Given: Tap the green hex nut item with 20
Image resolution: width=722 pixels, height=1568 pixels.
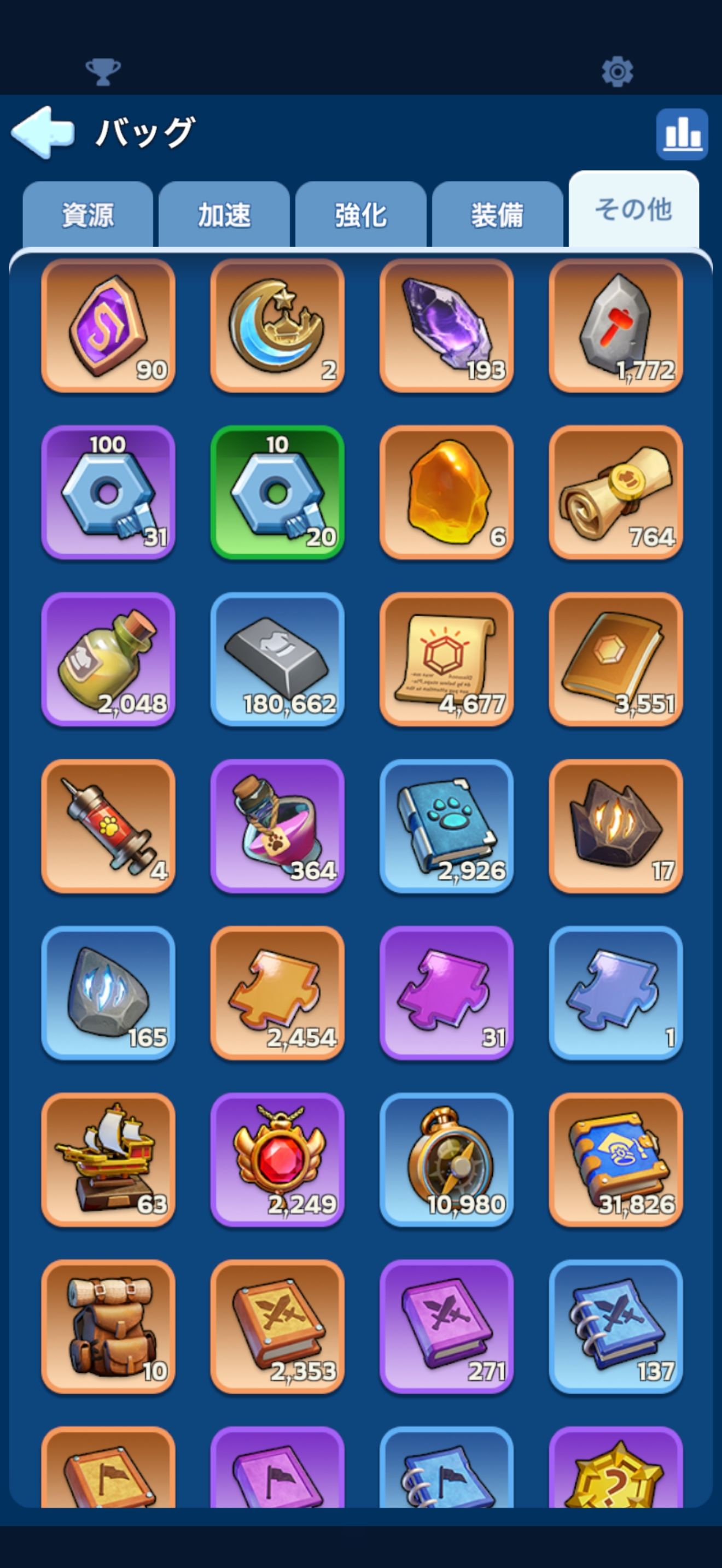Looking at the screenshot, I should click(x=277, y=493).
